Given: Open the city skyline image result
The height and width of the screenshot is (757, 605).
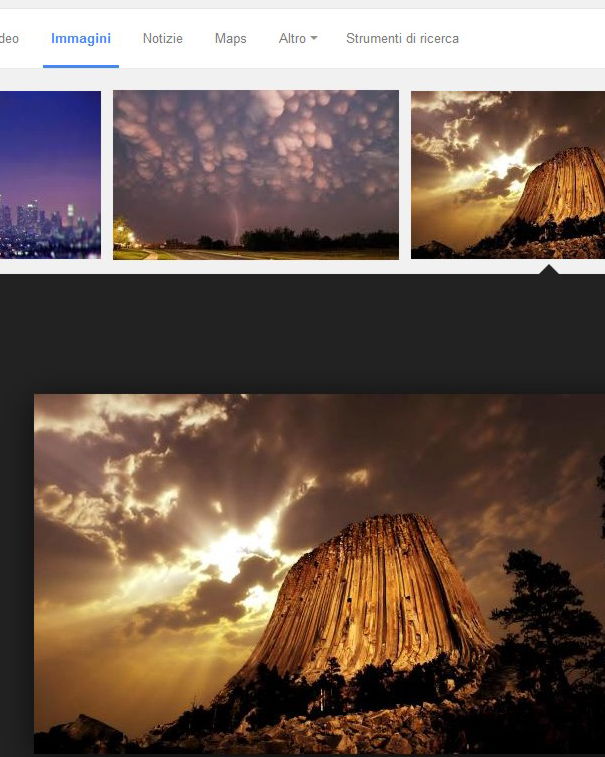Looking at the screenshot, I should [x=50, y=175].
